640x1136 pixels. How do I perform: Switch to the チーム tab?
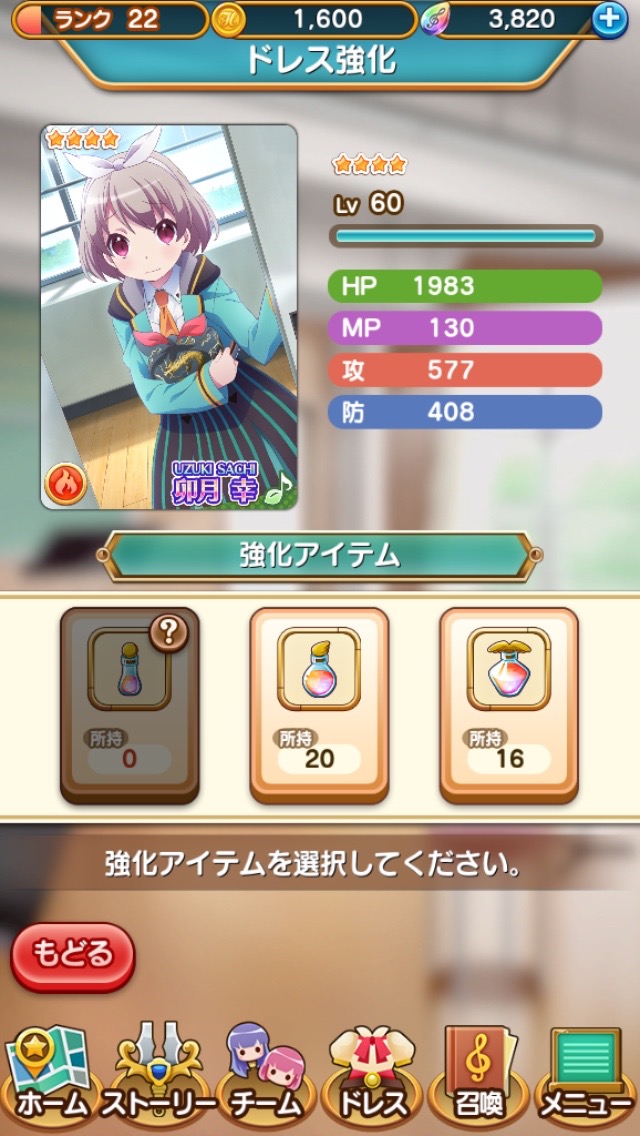point(265,1075)
